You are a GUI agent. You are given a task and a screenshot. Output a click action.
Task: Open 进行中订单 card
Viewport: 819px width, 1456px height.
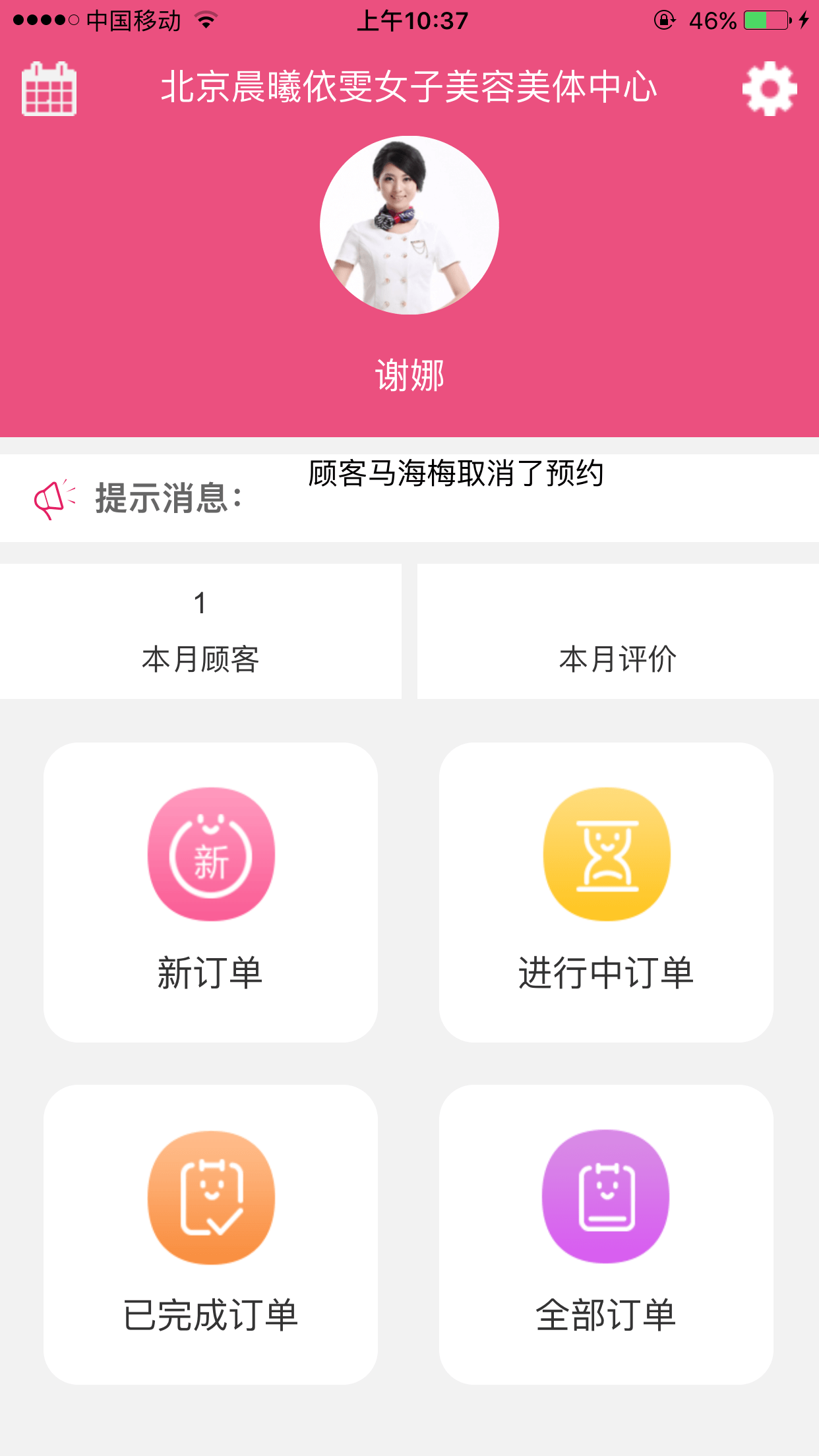pyautogui.click(x=606, y=892)
